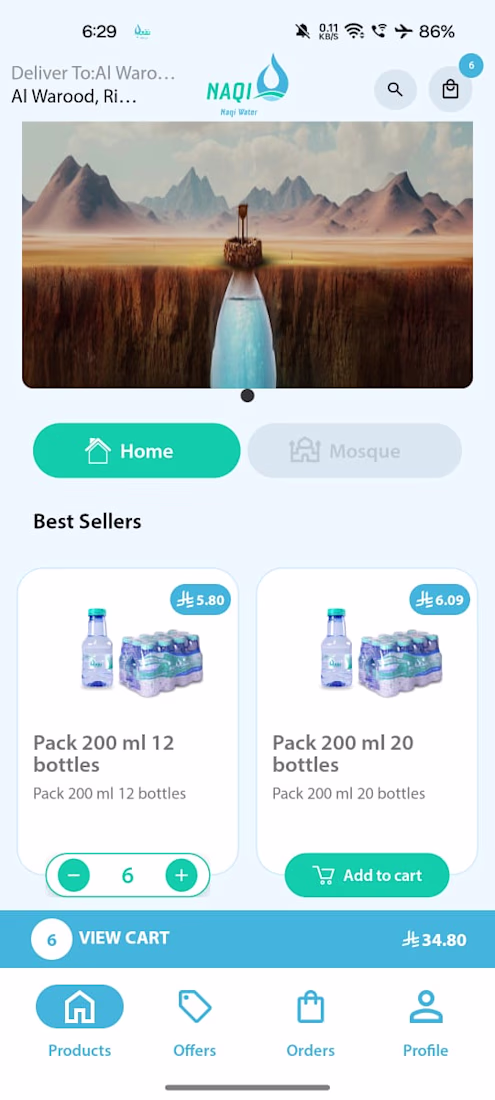Select the Home category
The height and width of the screenshot is (1100, 495).
(137, 450)
